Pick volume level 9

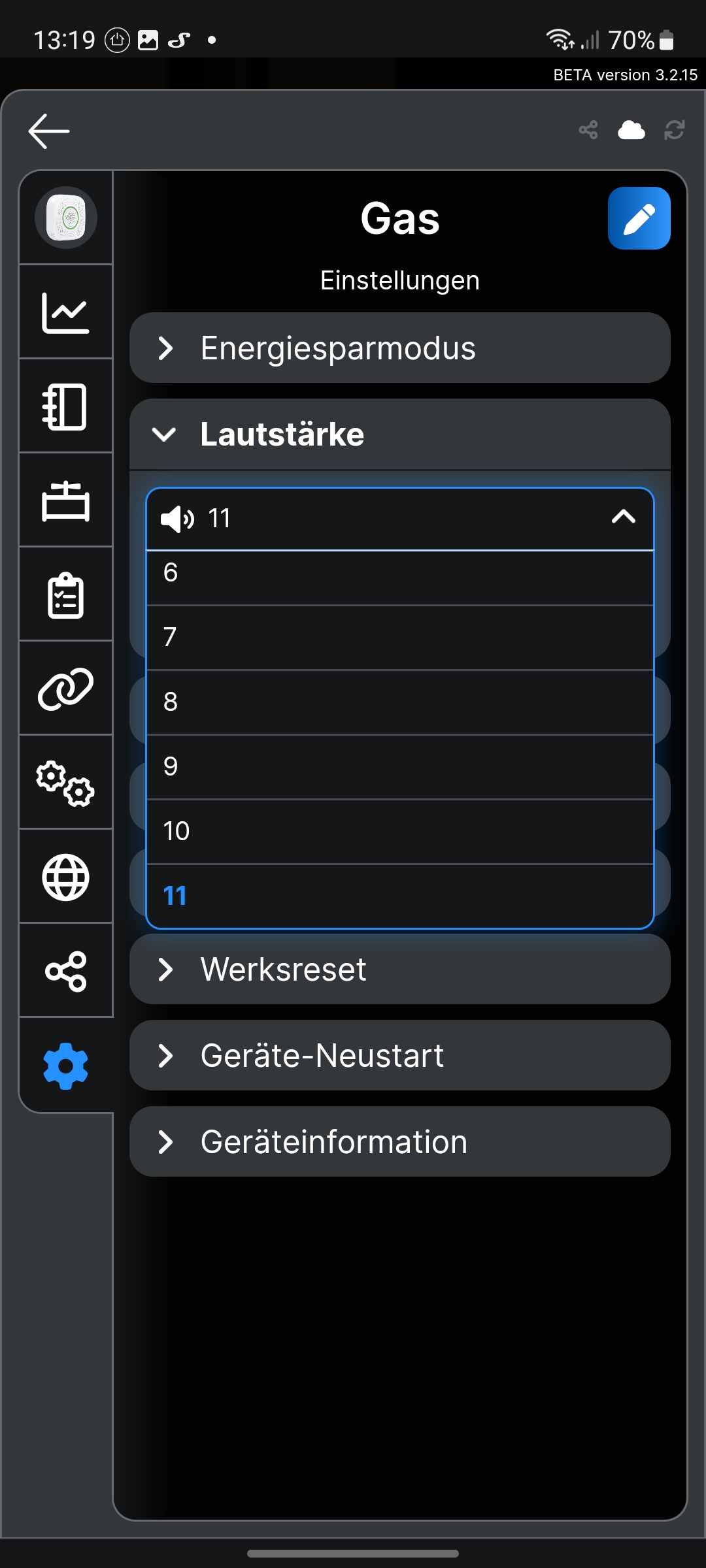pyautogui.click(x=400, y=767)
